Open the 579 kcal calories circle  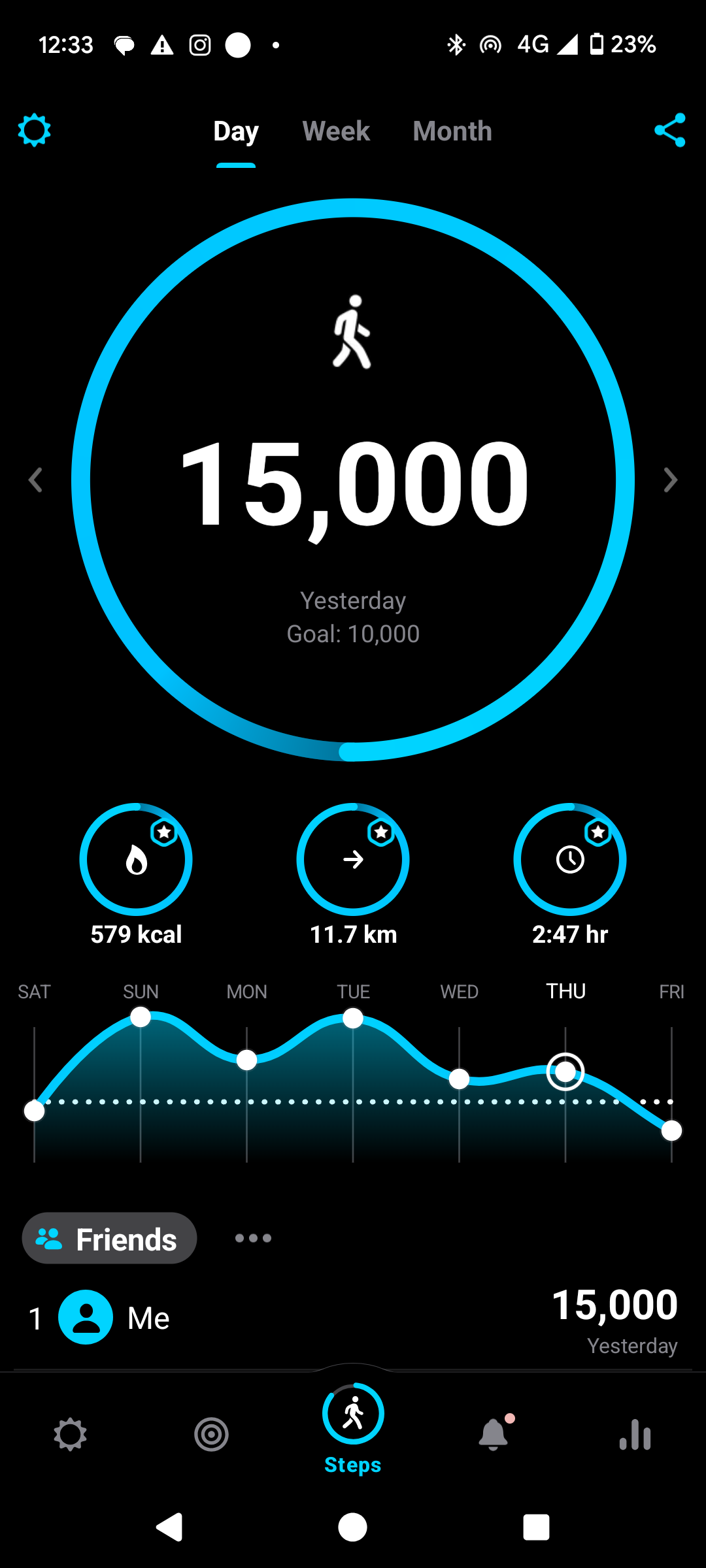(x=136, y=859)
